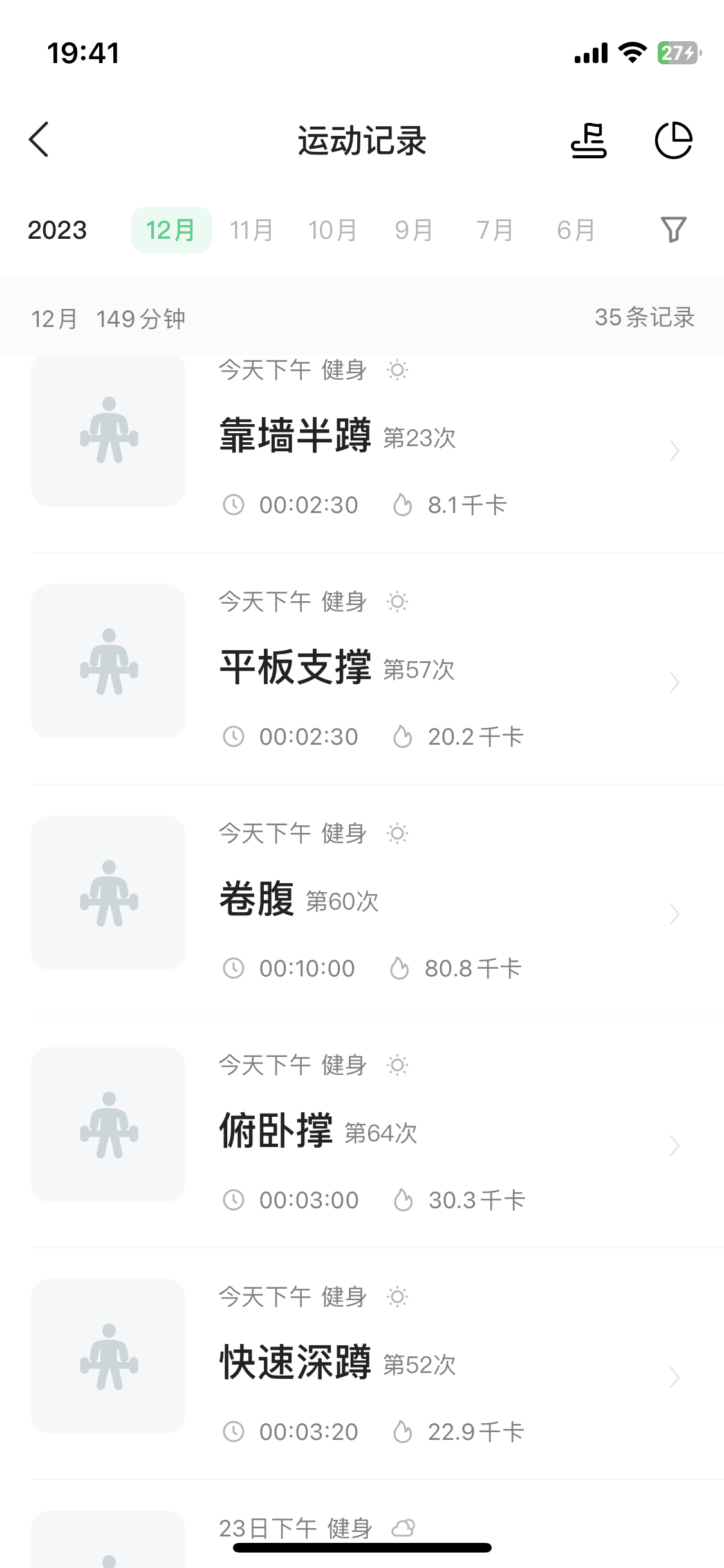Open the pie chart statistics icon
The image size is (724, 1568).
point(673,140)
